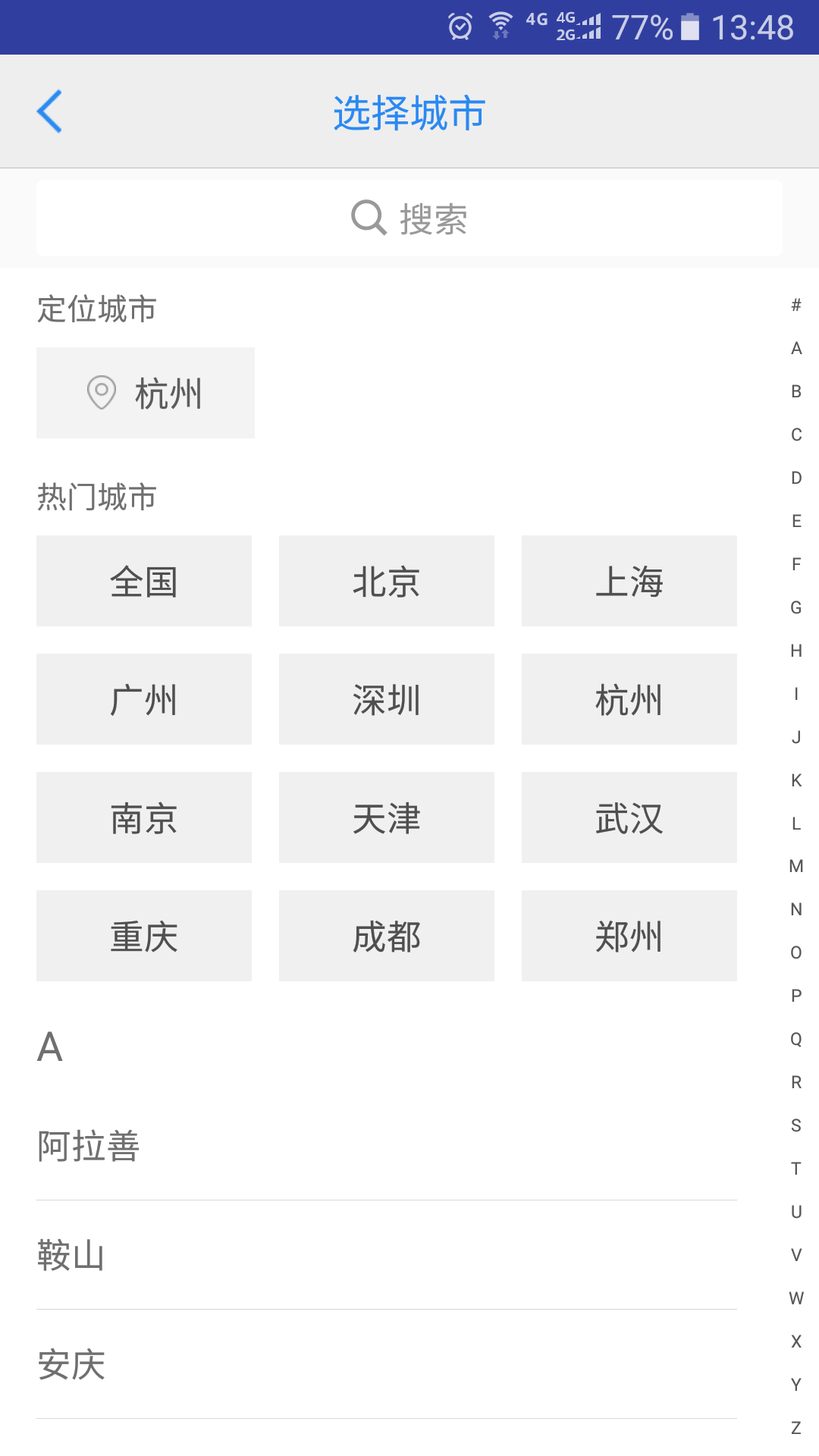The height and width of the screenshot is (1456, 819).
Task: Click the battery icon in status bar
Action: point(692,25)
